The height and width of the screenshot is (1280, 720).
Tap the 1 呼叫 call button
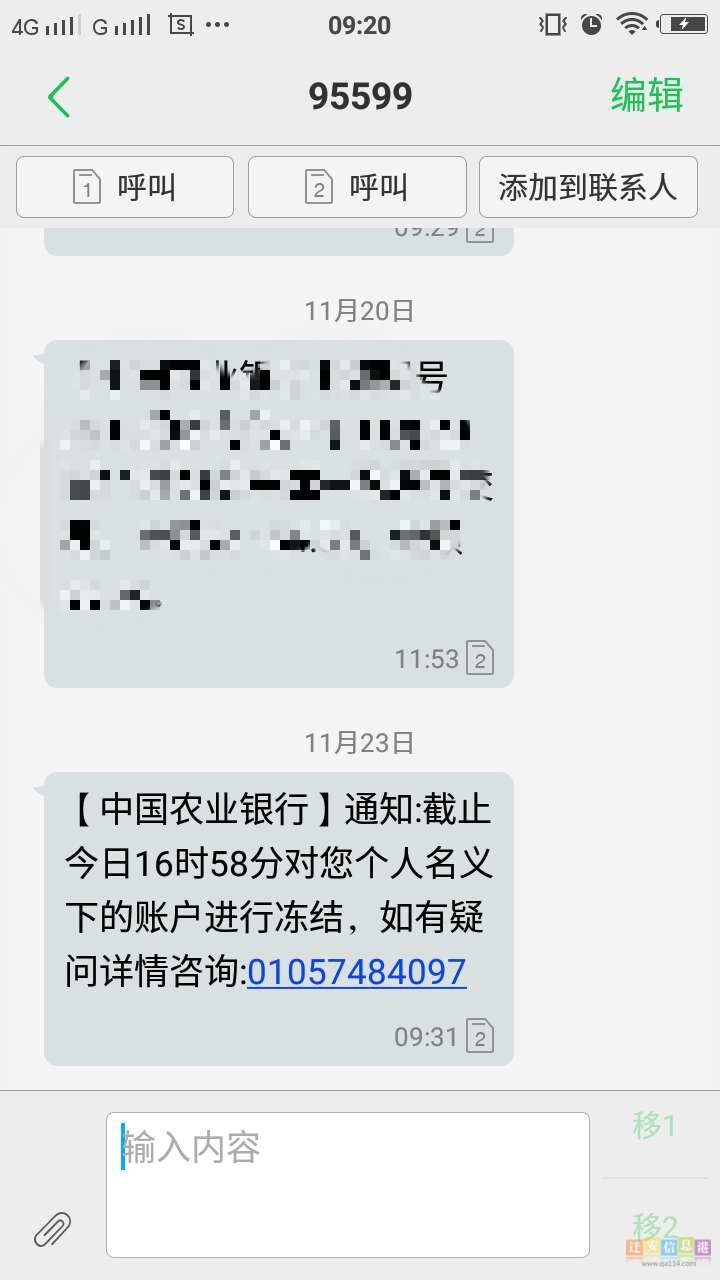[124, 187]
